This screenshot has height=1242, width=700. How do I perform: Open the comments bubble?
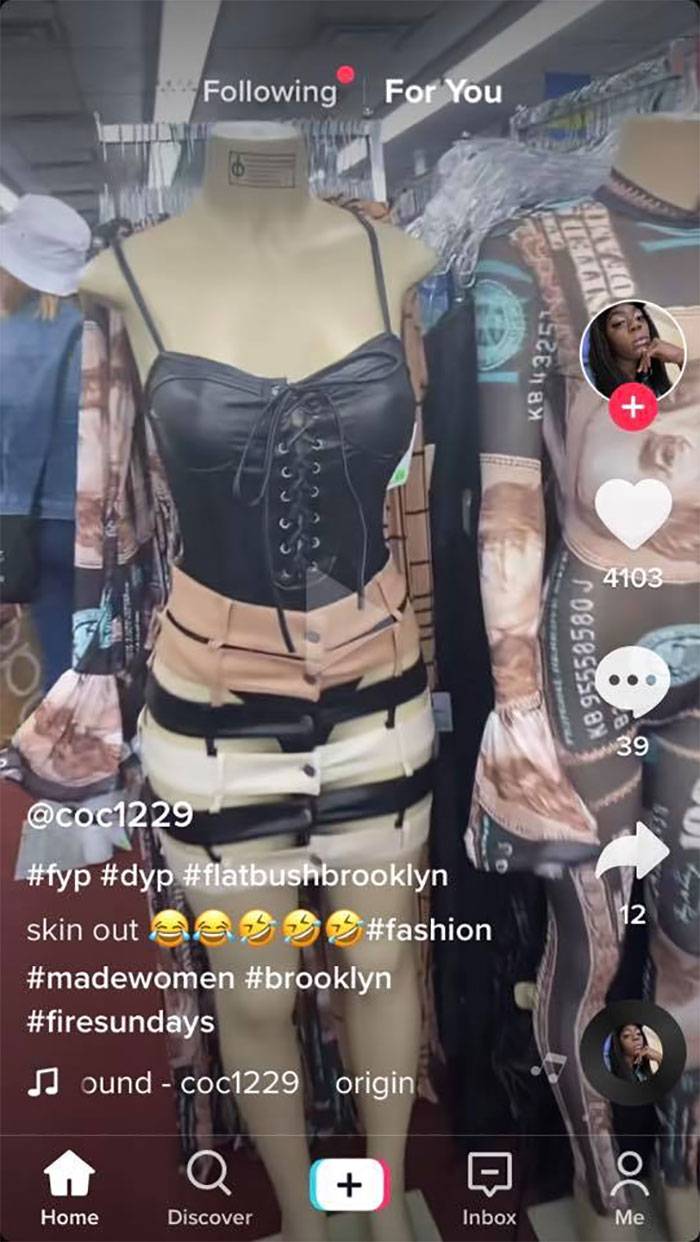click(x=632, y=682)
